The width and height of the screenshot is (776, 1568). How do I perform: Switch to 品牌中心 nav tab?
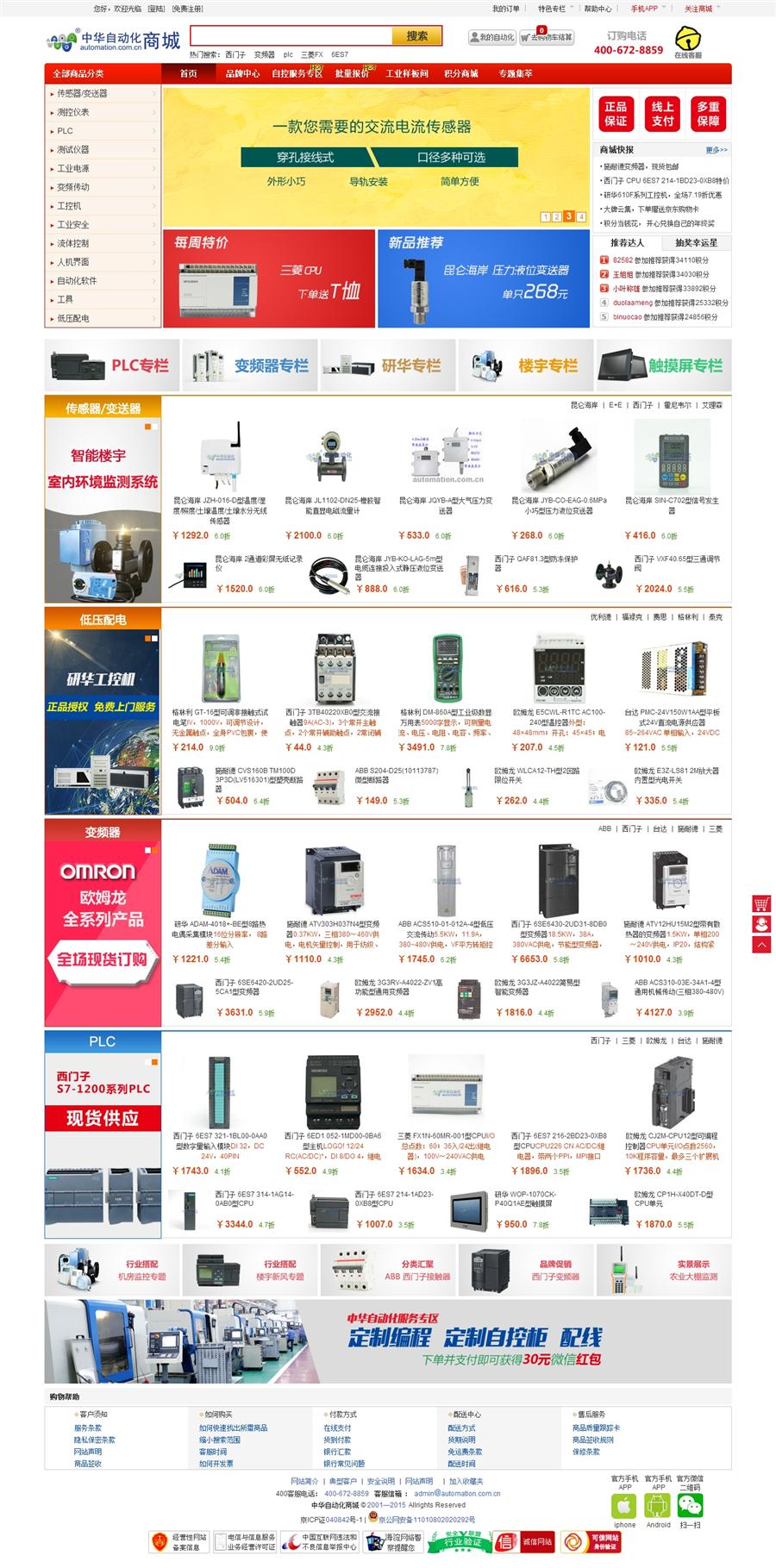click(242, 73)
